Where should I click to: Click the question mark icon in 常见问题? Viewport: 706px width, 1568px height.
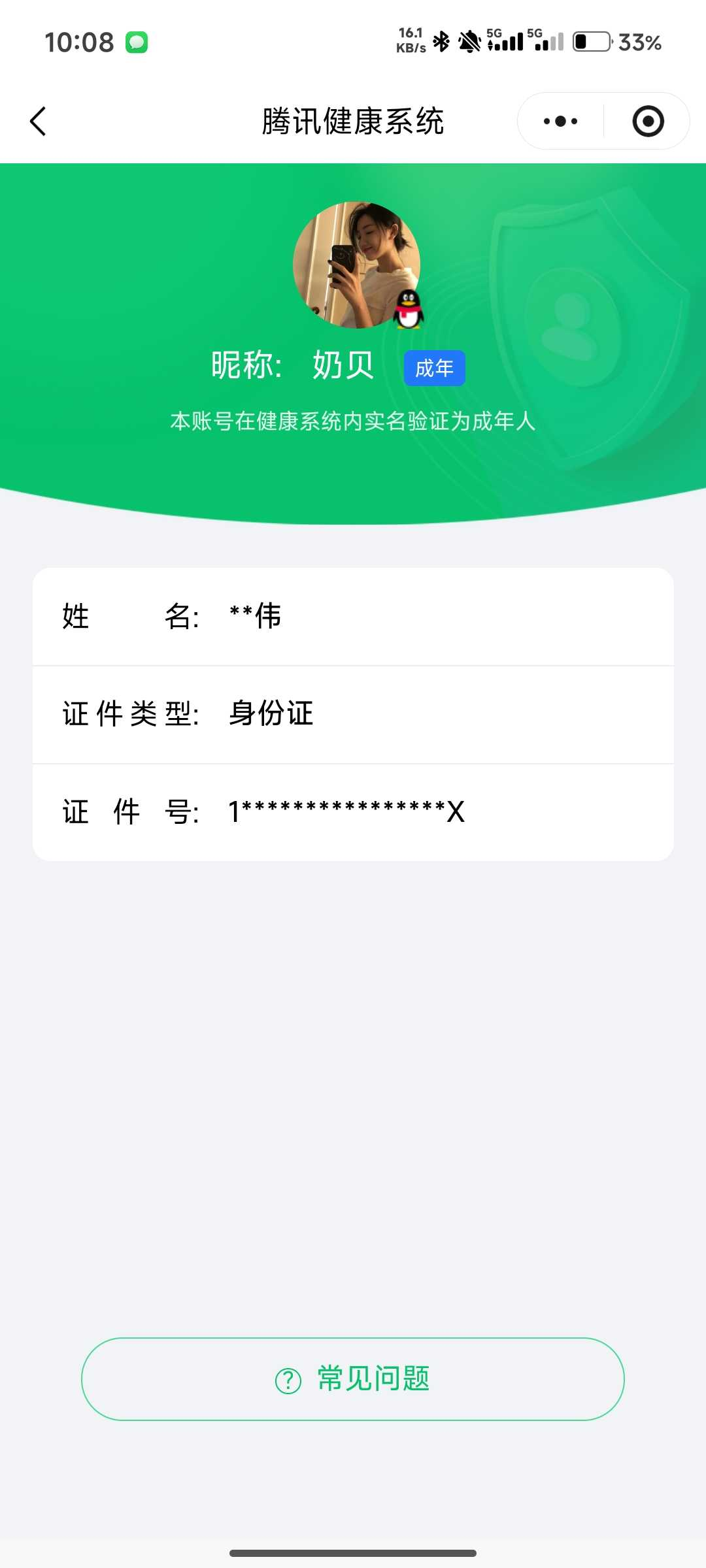286,1379
